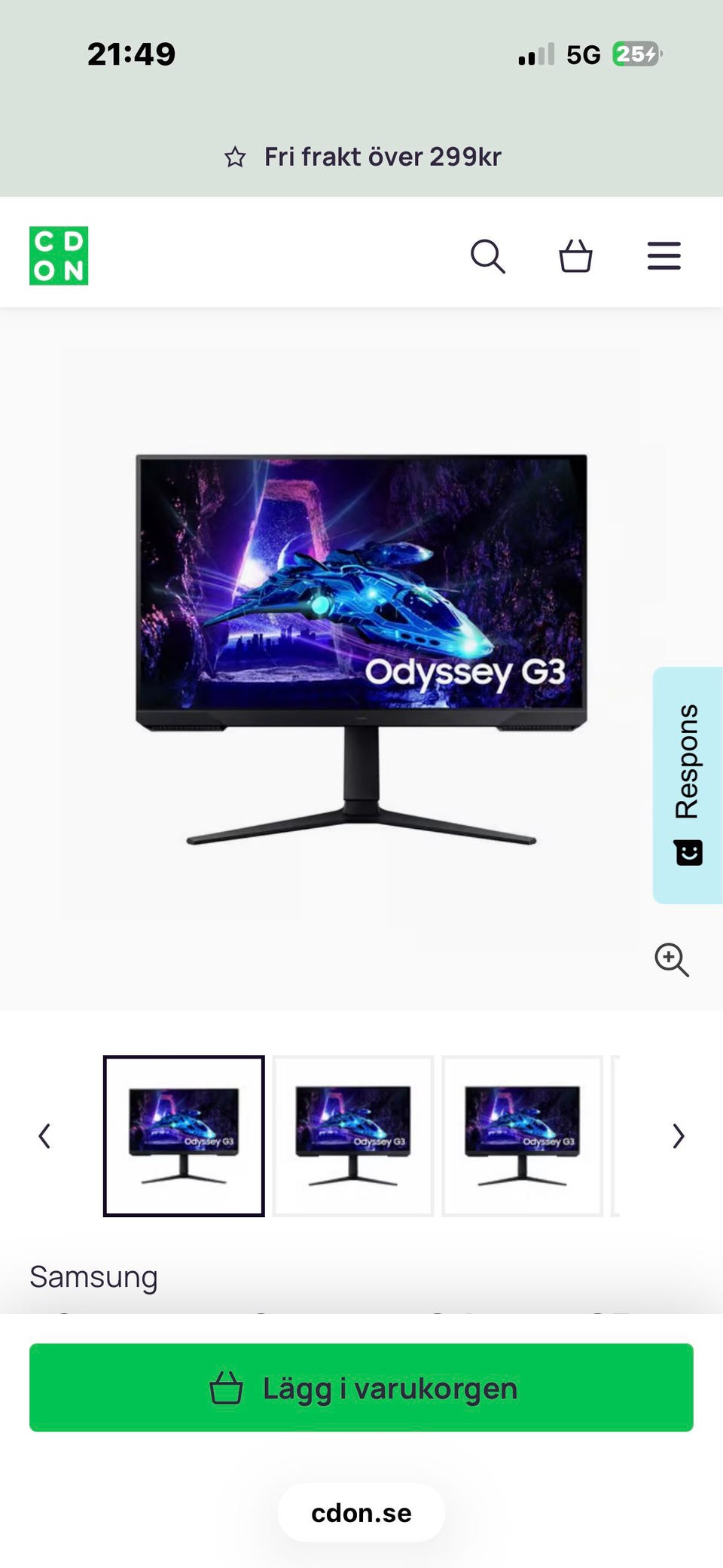Go to the CDON home logo
The height and width of the screenshot is (1568, 723).
[x=59, y=255]
